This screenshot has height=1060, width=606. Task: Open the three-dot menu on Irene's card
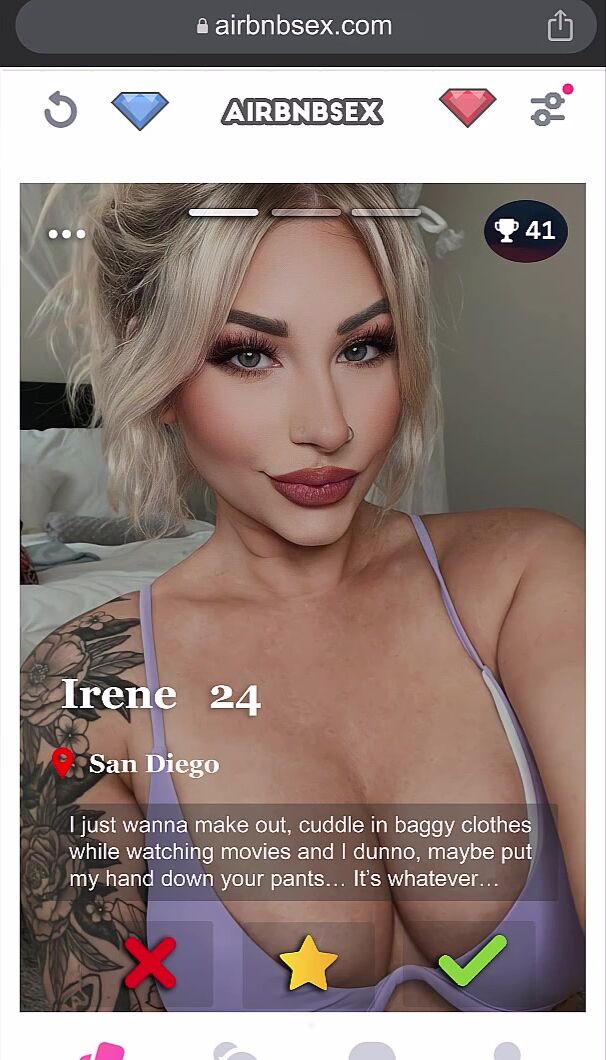67,234
